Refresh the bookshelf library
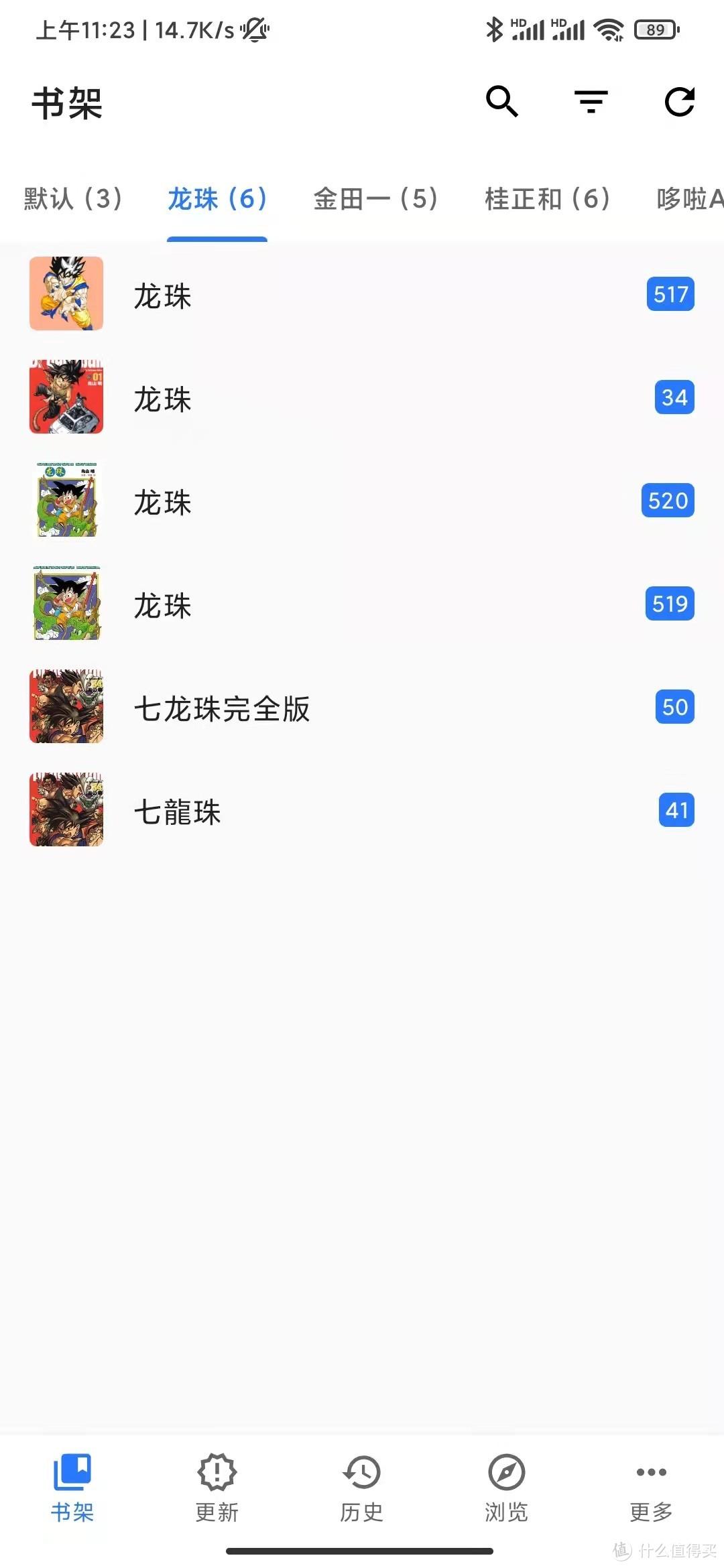Viewport: 724px width, 1568px height. [x=679, y=102]
